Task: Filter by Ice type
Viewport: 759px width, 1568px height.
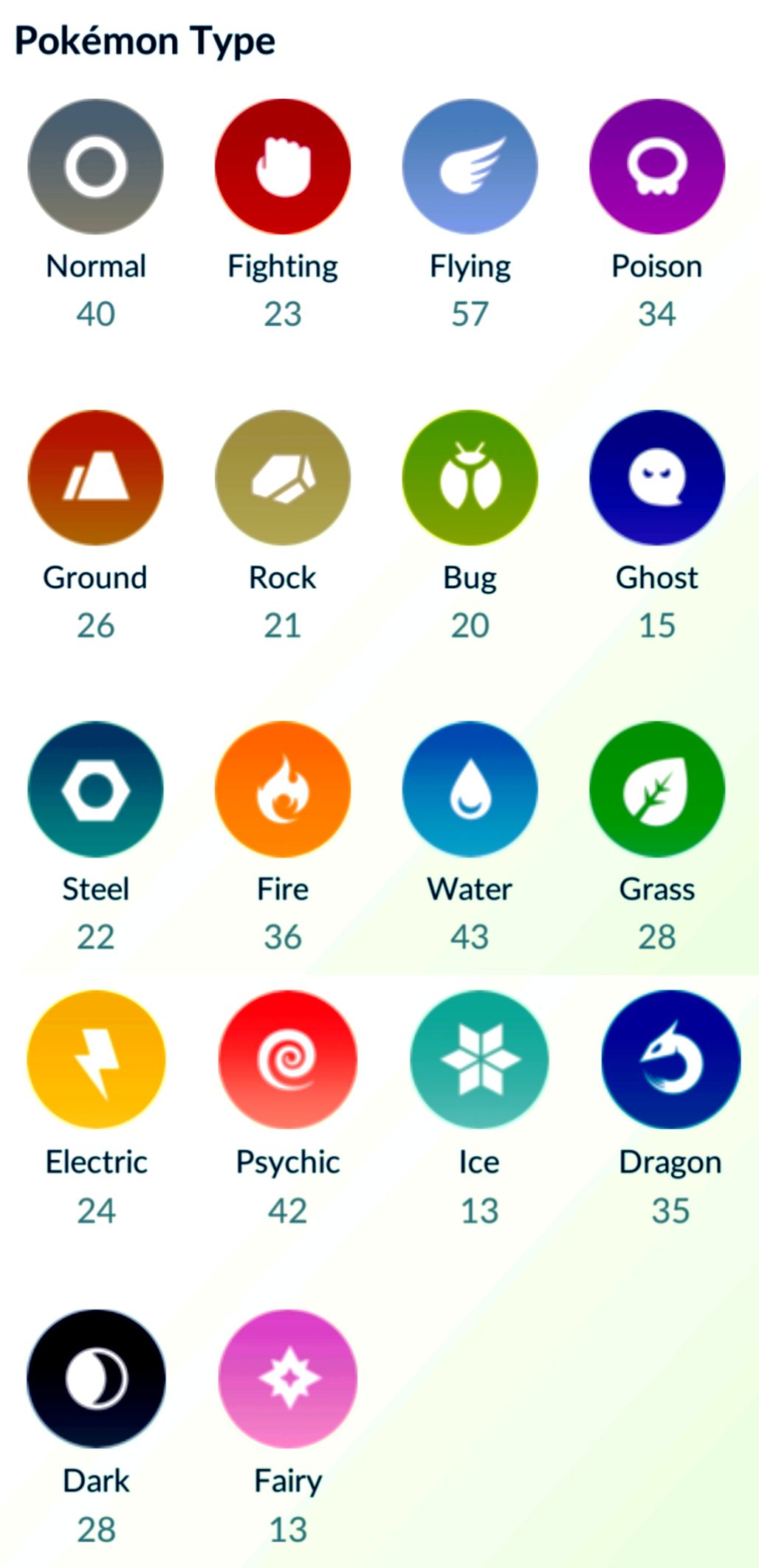Action: pos(480,1060)
